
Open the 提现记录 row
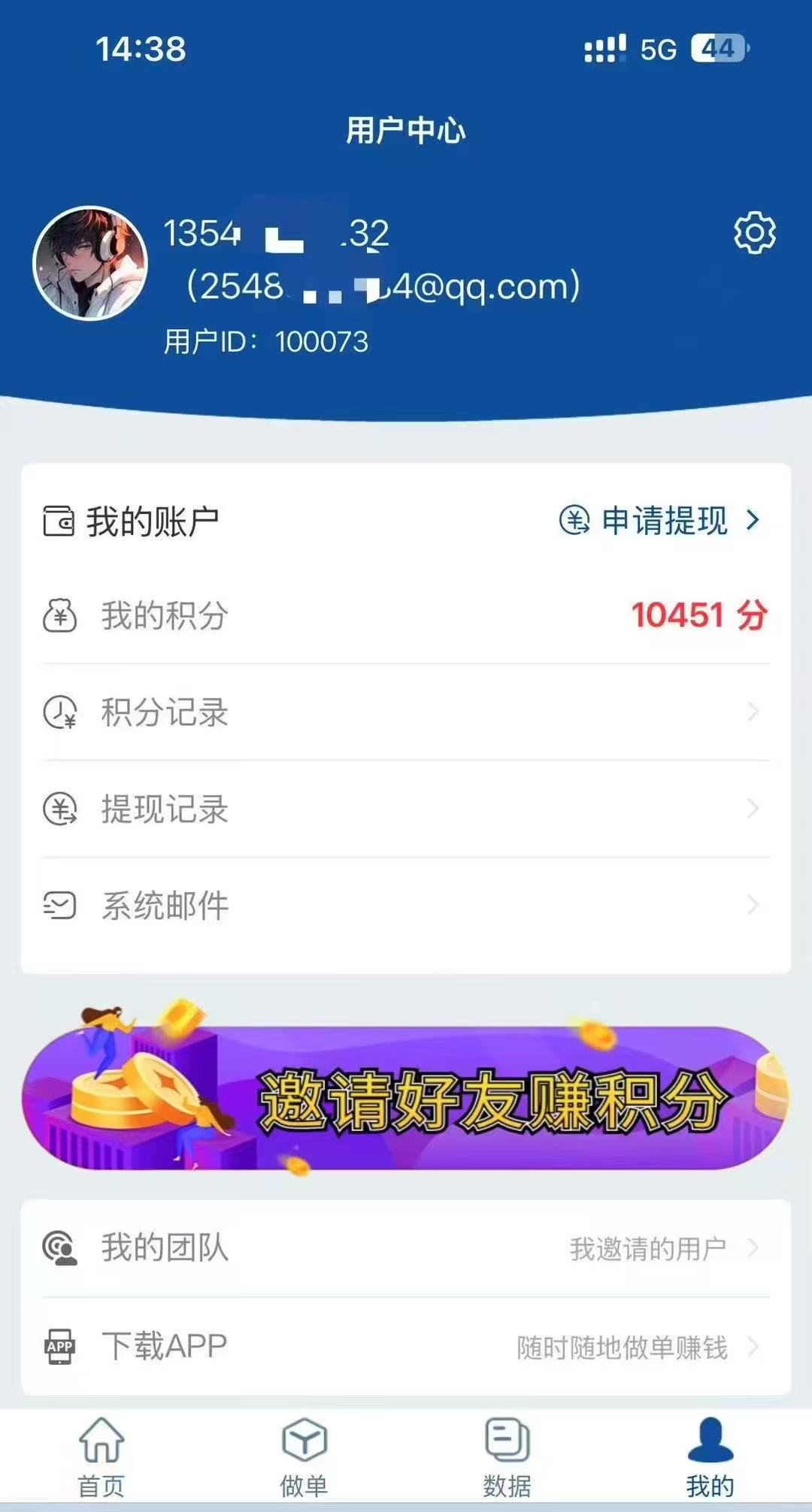click(406, 809)
